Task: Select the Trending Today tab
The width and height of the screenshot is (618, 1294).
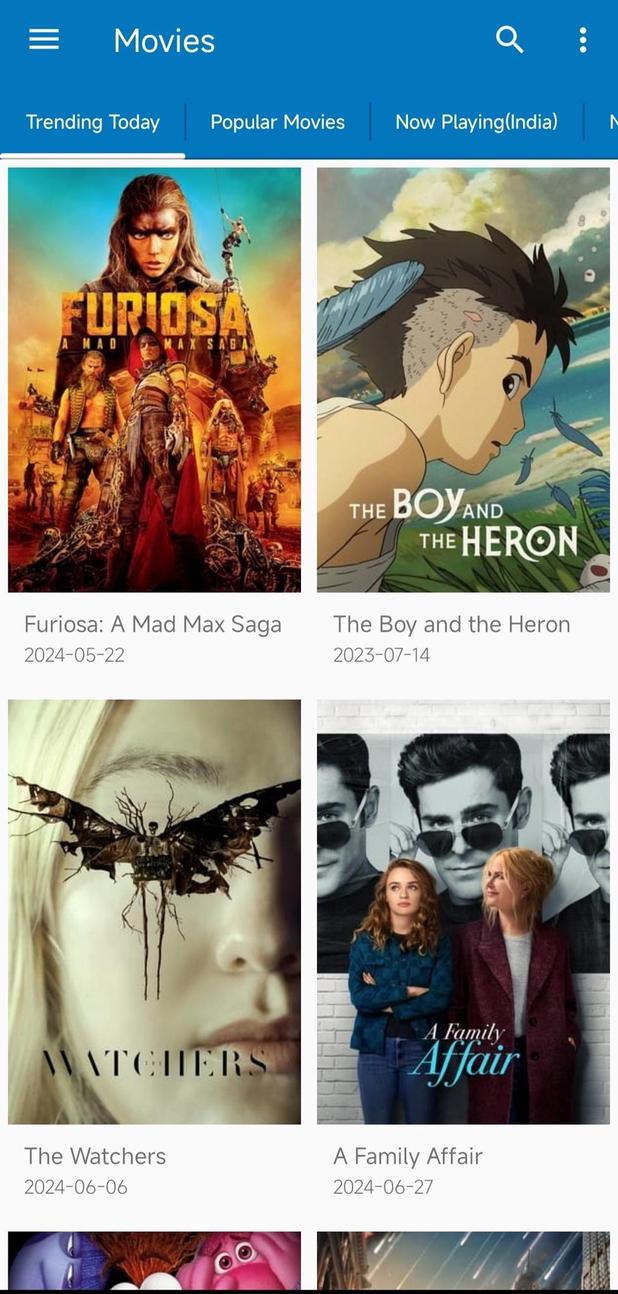Action: click(x=93, y=122)
